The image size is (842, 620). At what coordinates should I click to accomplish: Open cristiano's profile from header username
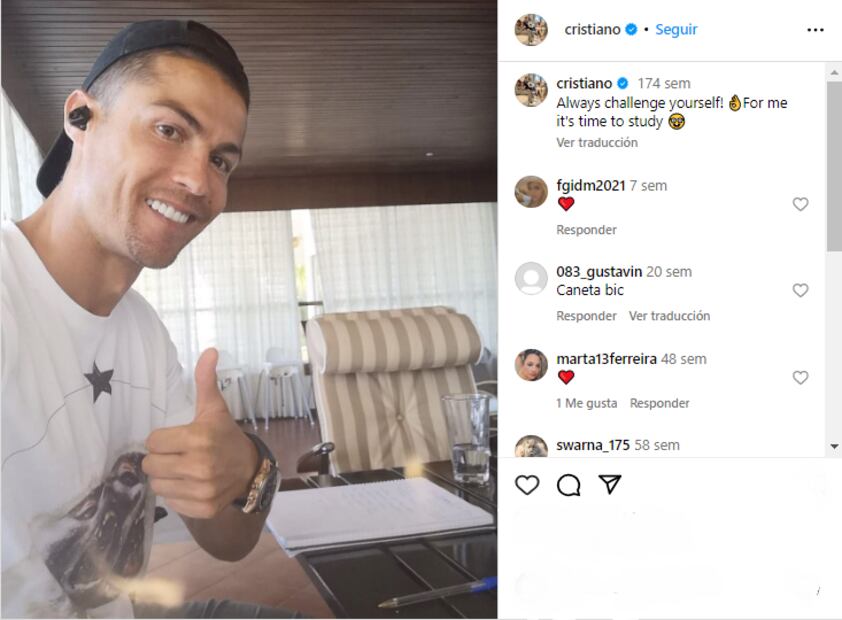coord(592,30)
